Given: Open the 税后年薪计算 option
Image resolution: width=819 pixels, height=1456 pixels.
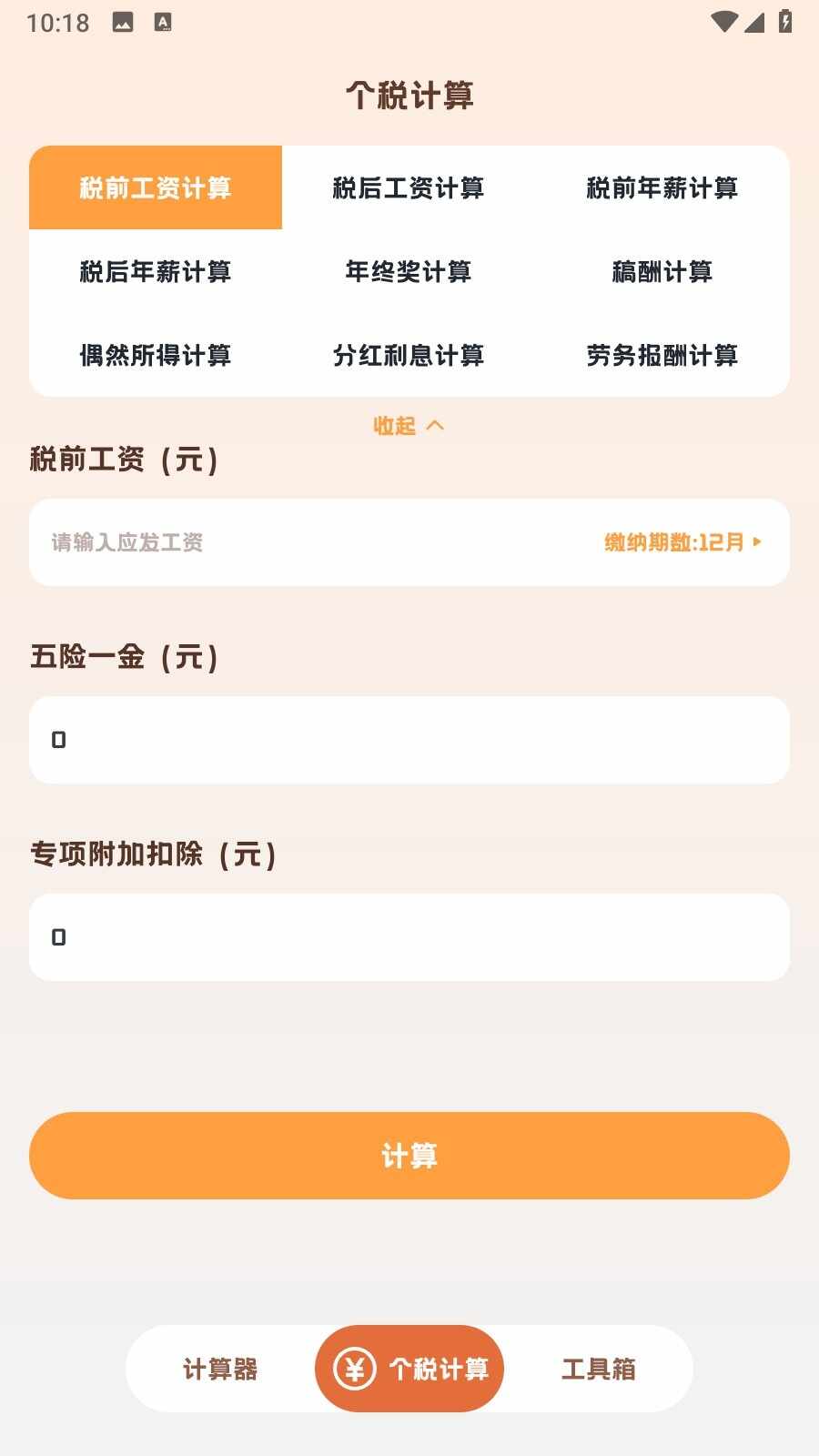Looking at the screenshot, I should (x=156, y=271).
